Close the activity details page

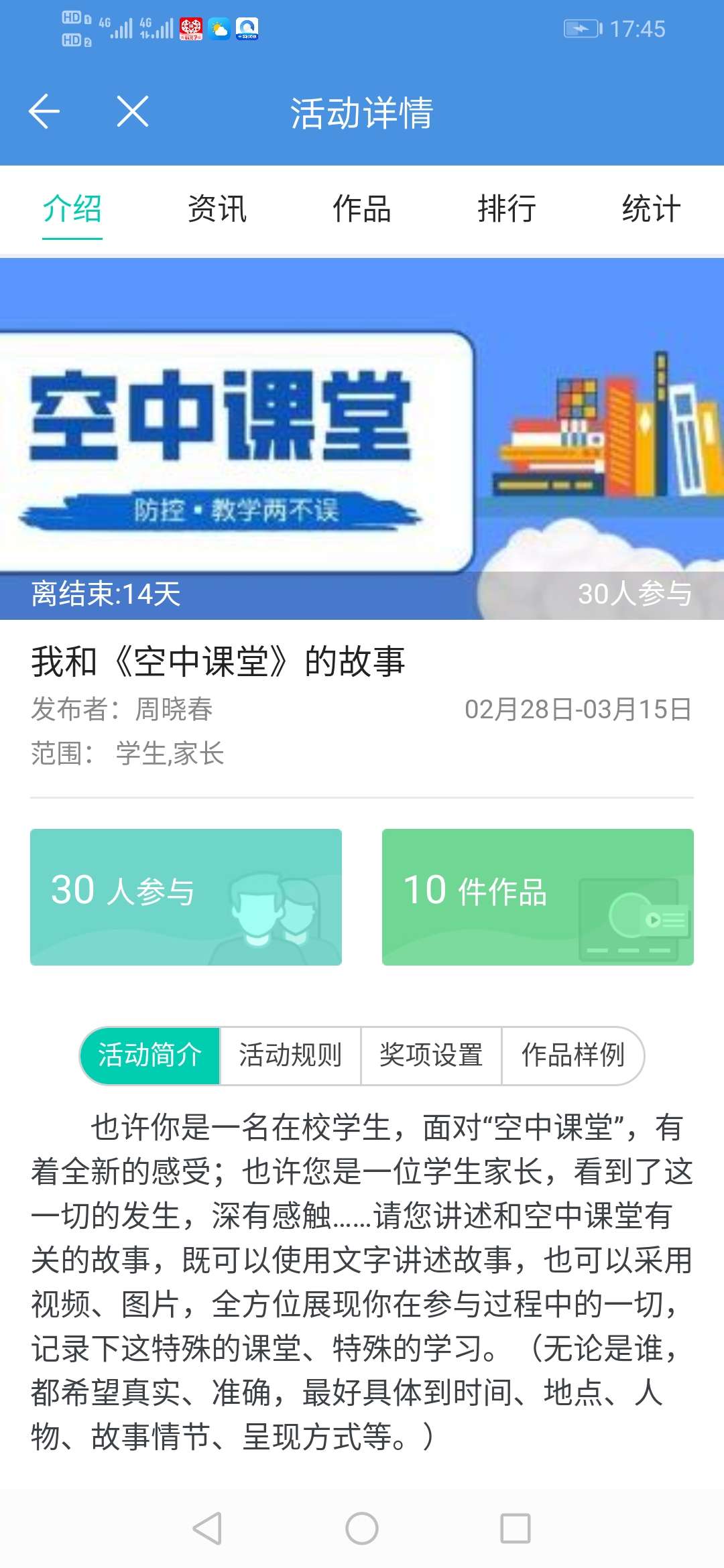[x=132, y=111]
